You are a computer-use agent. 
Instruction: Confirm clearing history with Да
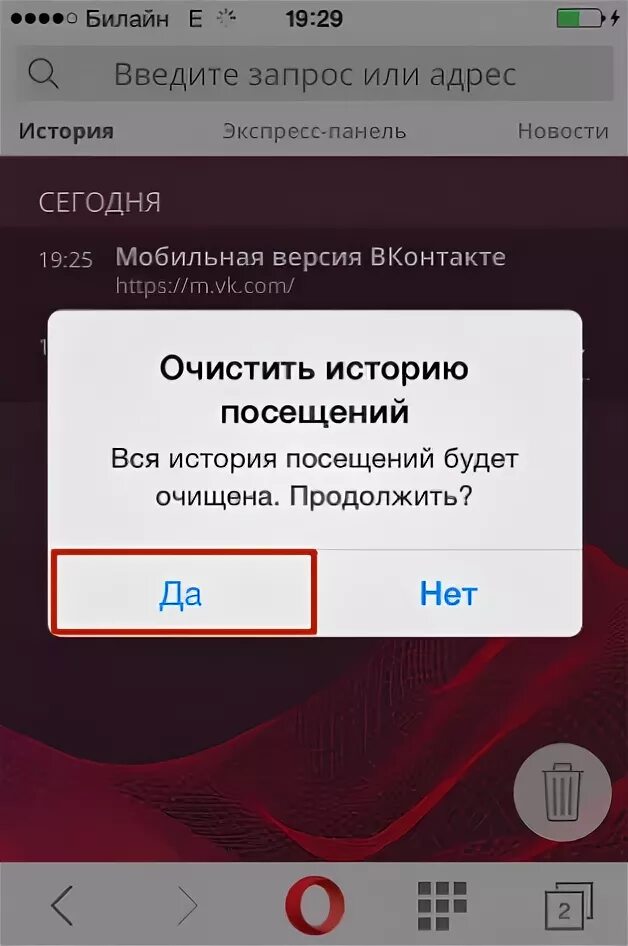(x=183, y=592)
